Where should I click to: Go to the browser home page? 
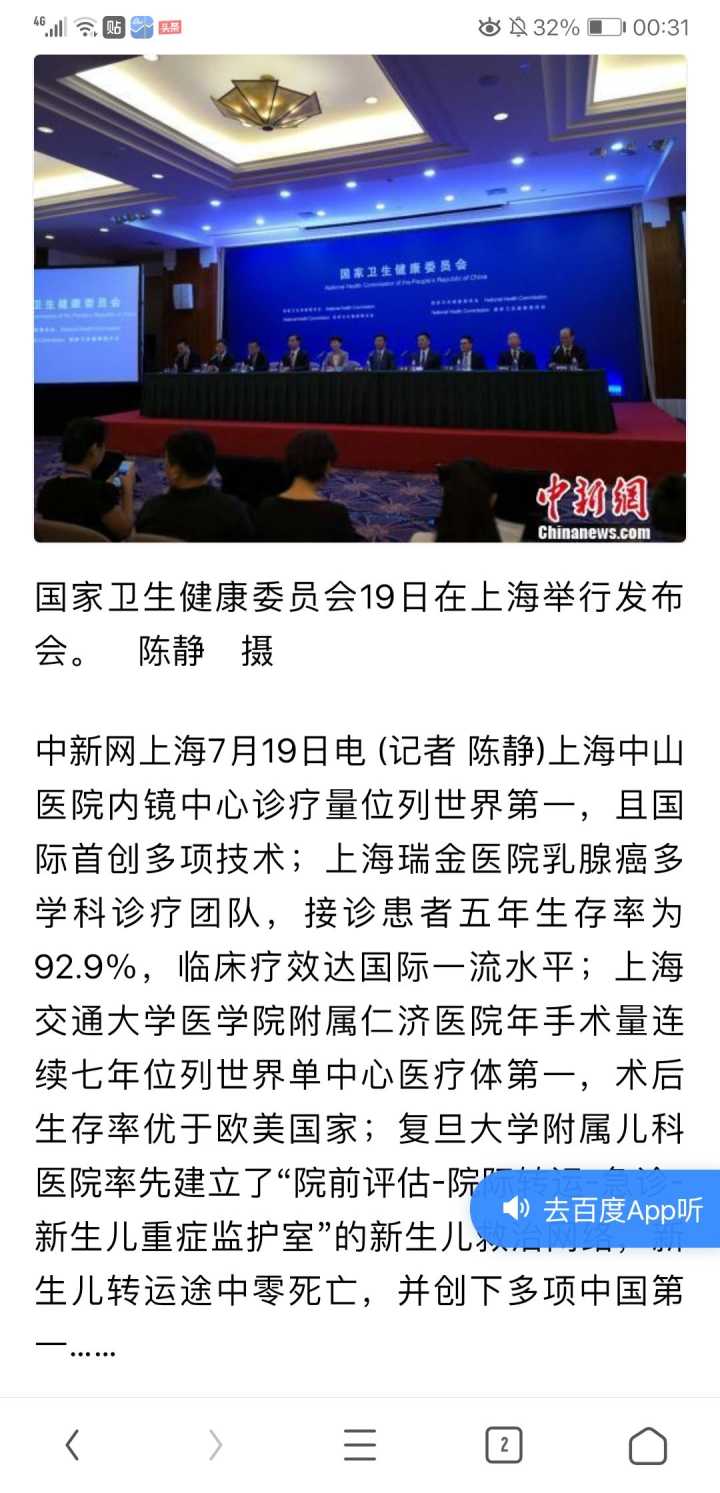[x=647, y=1445]
